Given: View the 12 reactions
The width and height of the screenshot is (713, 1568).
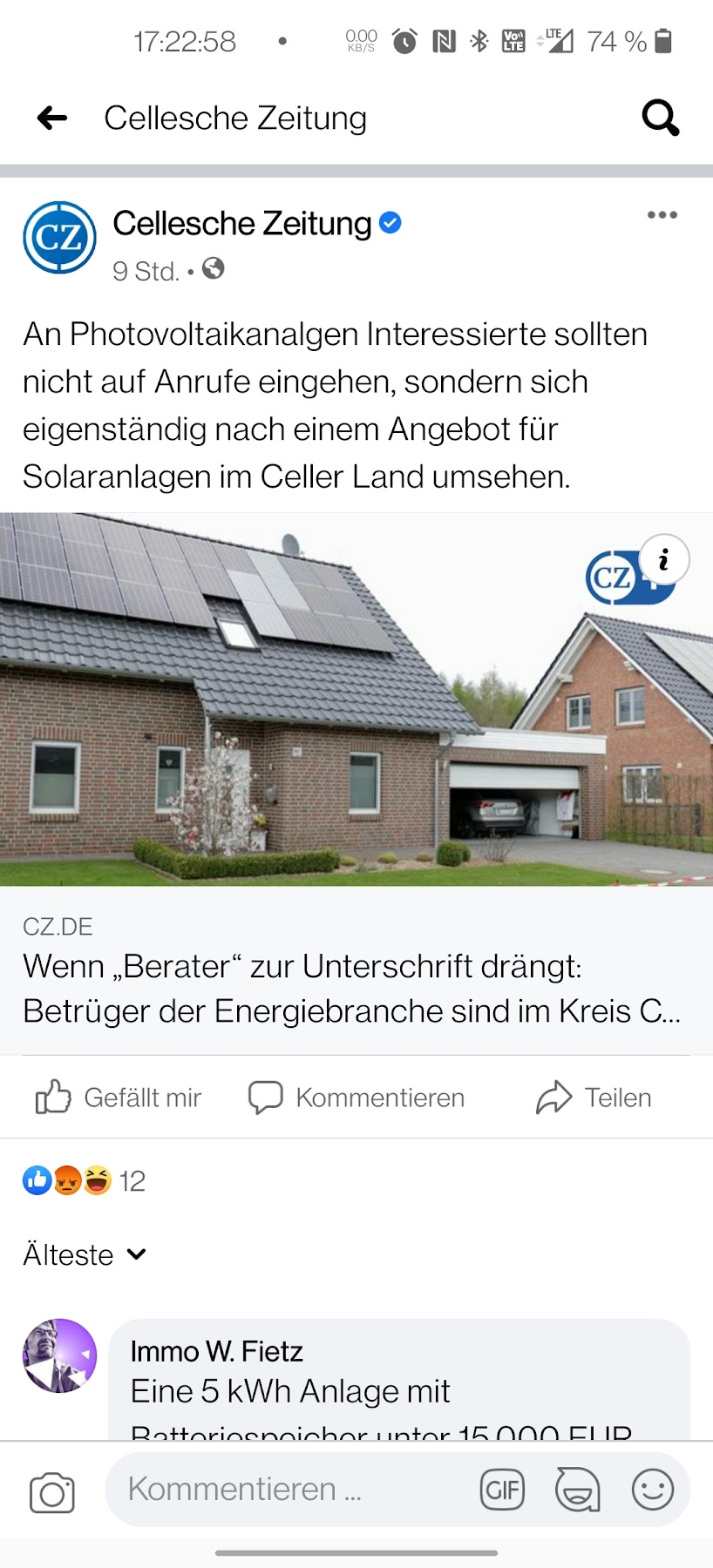Looking at the screenshot, I should coord(84,1181).
